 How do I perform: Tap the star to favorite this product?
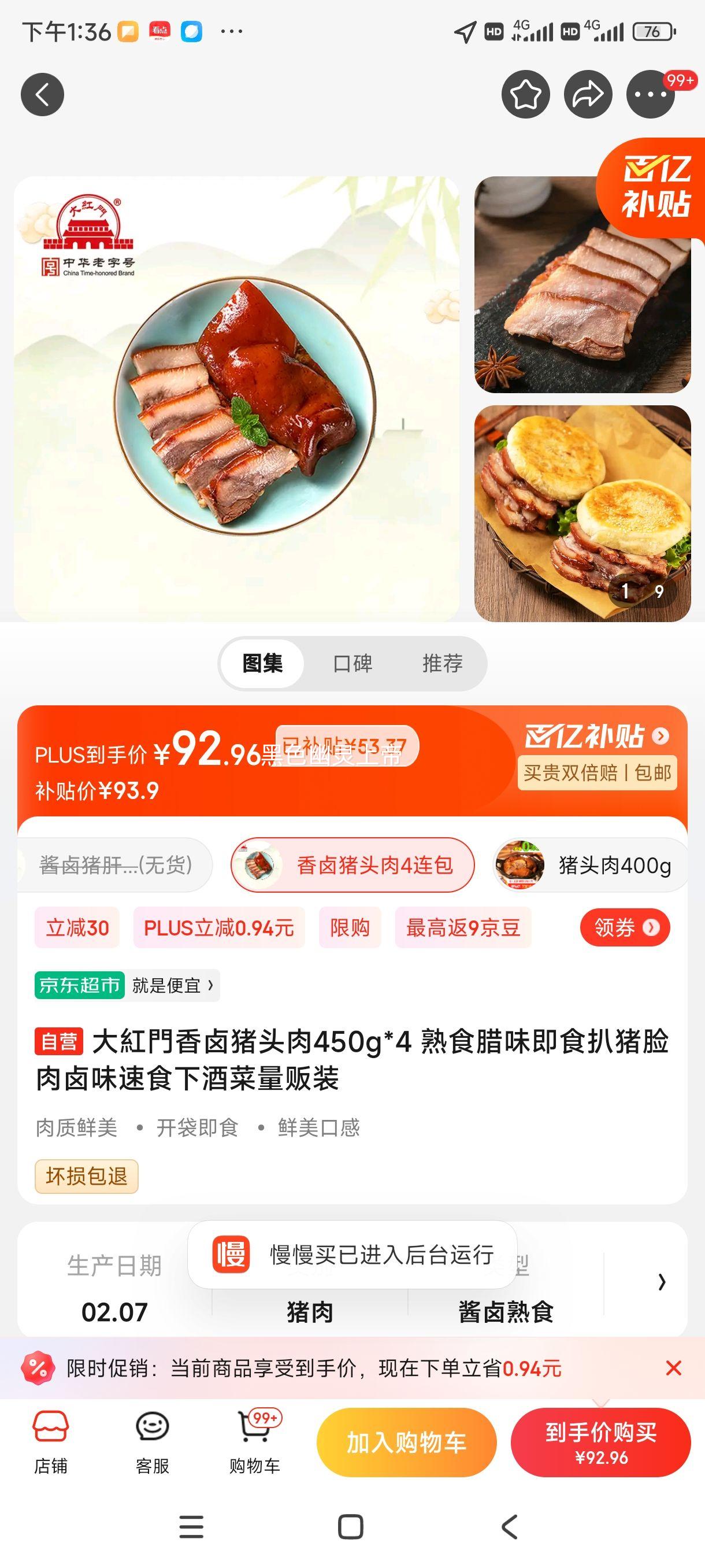point(527,94)
